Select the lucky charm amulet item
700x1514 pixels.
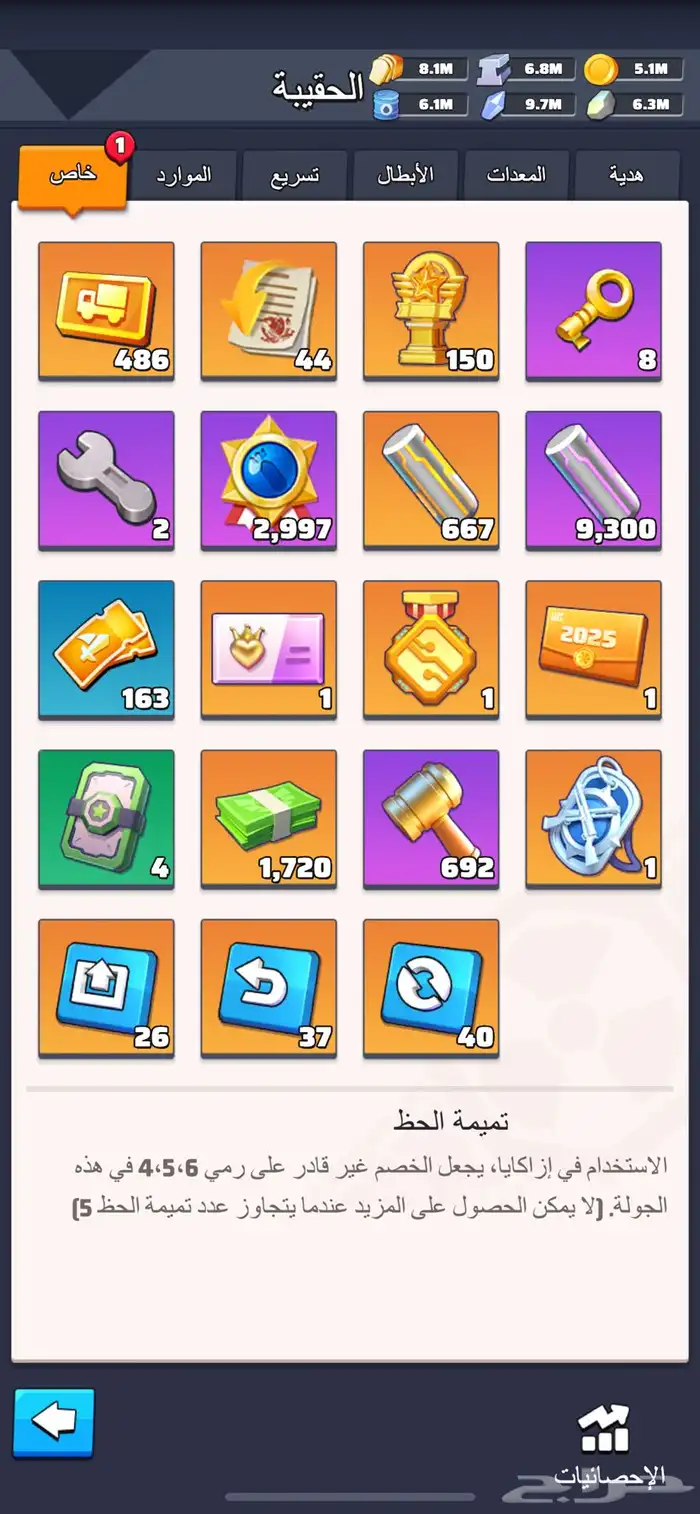pyautogui.click(x=593, y=818)
